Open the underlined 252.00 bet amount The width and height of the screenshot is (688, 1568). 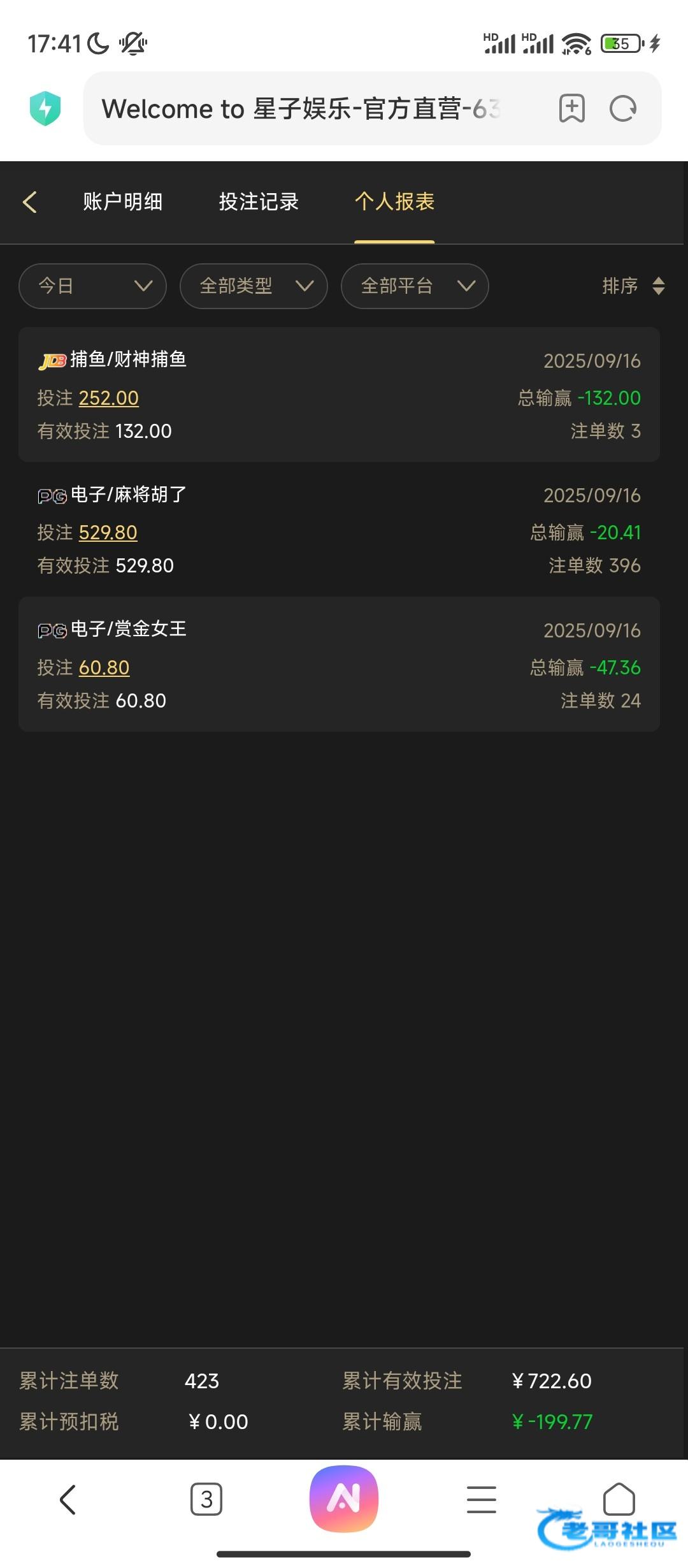pyautogui.click(x=109, y=398)
